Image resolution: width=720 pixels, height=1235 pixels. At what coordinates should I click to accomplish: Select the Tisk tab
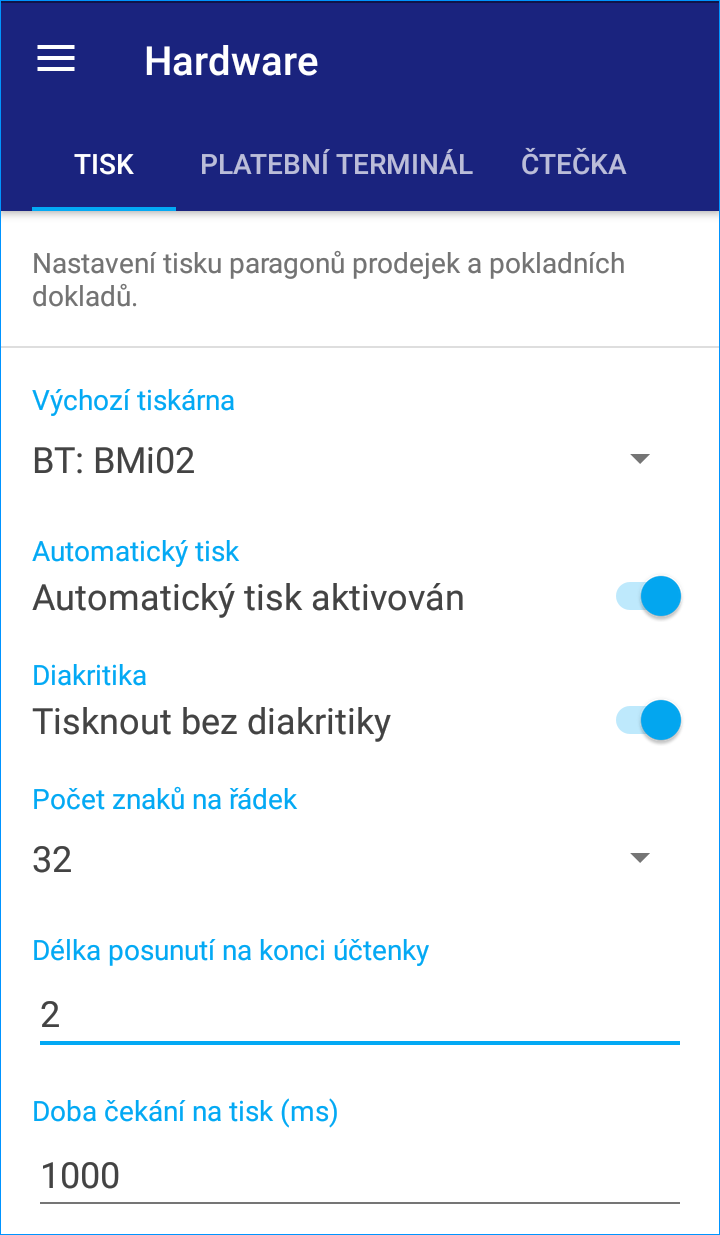104,164
